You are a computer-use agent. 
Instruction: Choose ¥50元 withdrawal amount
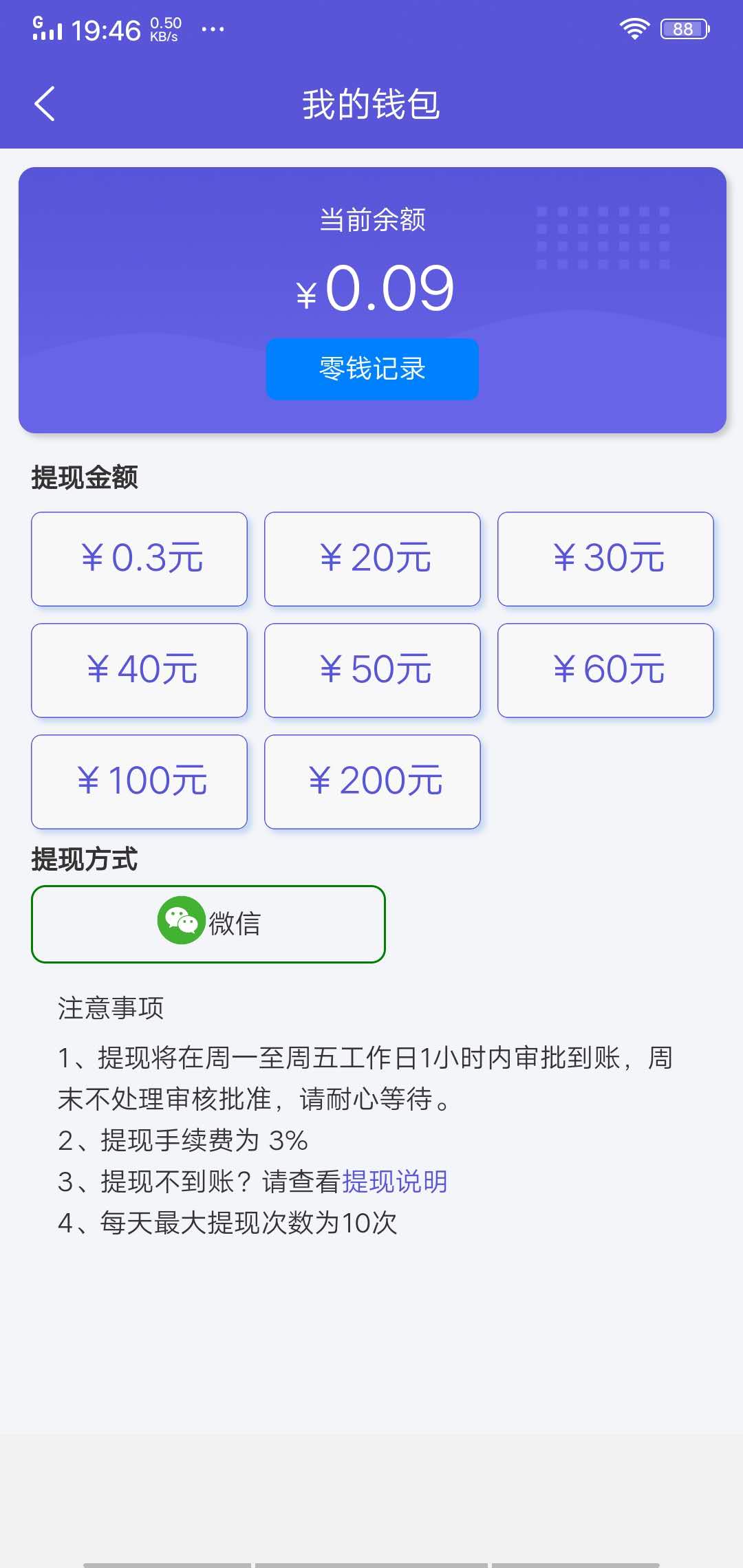click(x=372, y=670)
